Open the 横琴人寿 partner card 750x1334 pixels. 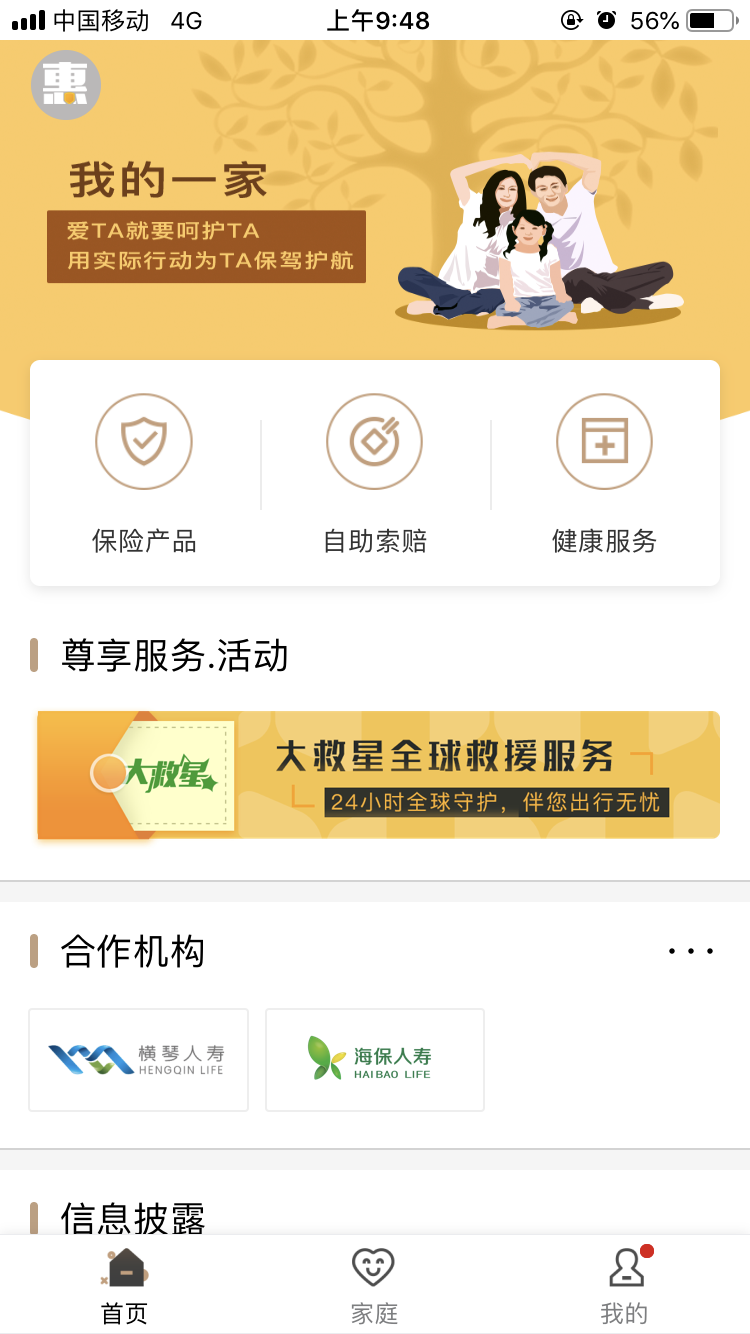[138, 1060]
